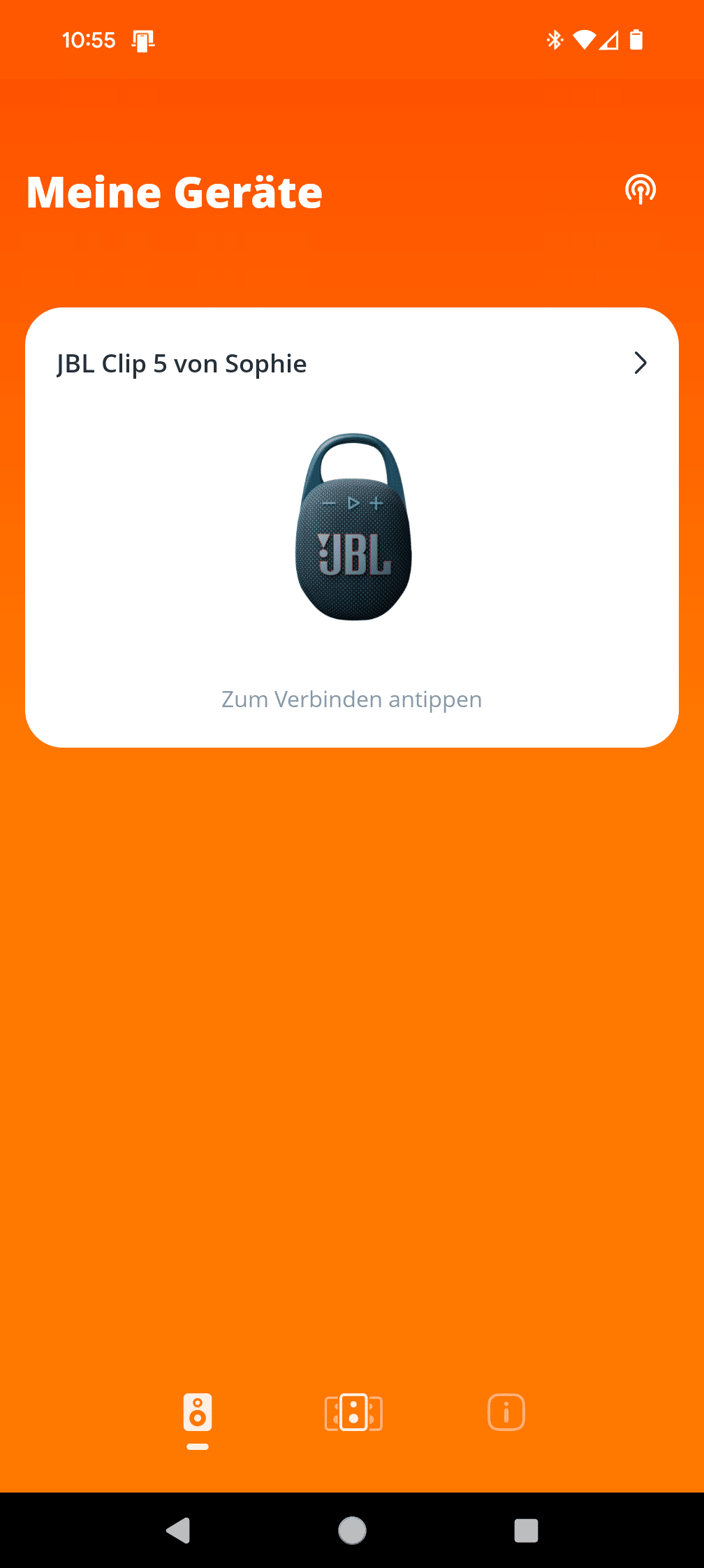Viewport: 704px width, 1568px height.
Task: Select the single speaker devices tab
Action: click(198, 1413)
